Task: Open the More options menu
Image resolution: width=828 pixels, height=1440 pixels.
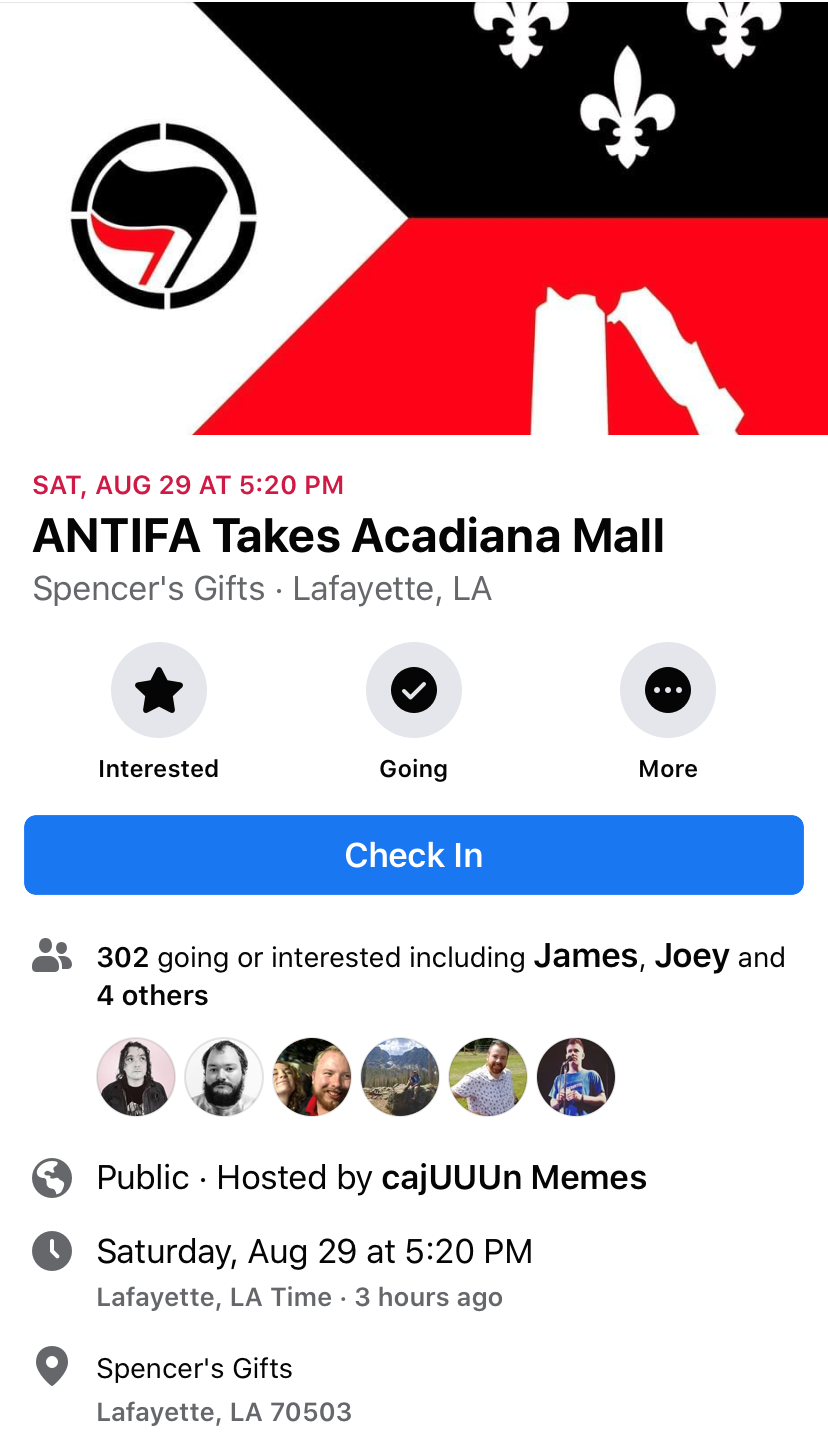Action: 667,690
